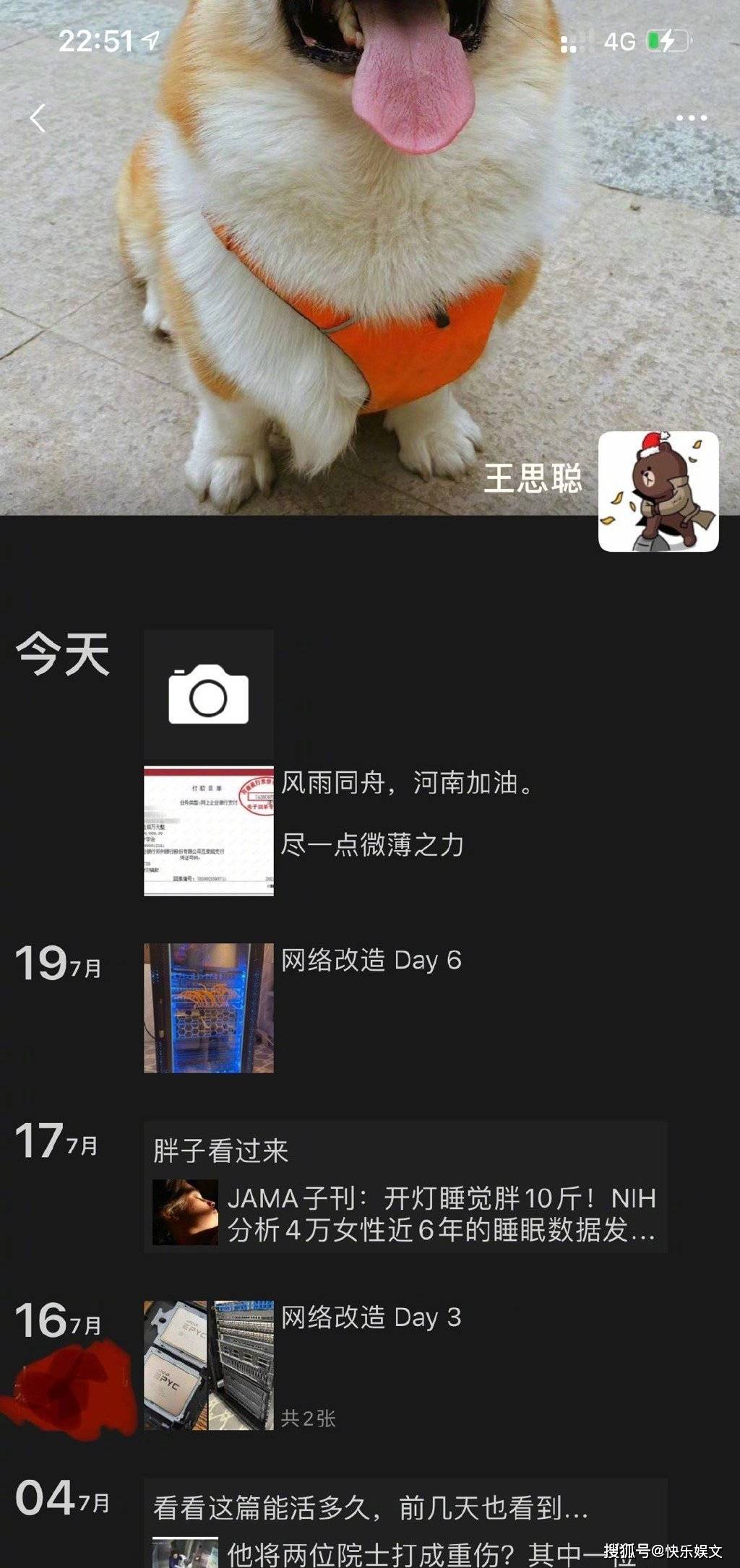Go back using the top-left arrow
740x1568 pixels.
click(38, 118)
